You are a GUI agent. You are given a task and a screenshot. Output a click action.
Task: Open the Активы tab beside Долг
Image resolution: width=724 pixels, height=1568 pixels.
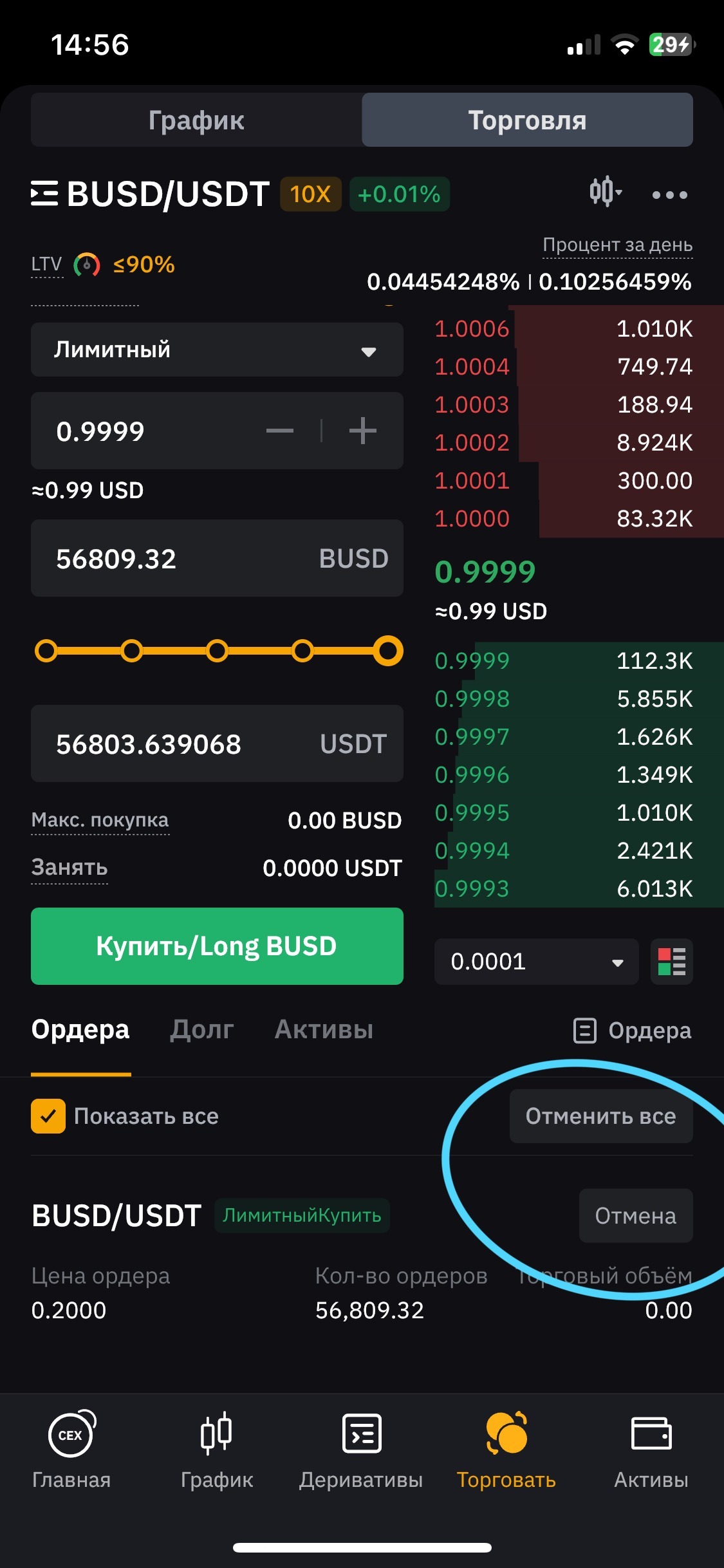pos(324,1030)
